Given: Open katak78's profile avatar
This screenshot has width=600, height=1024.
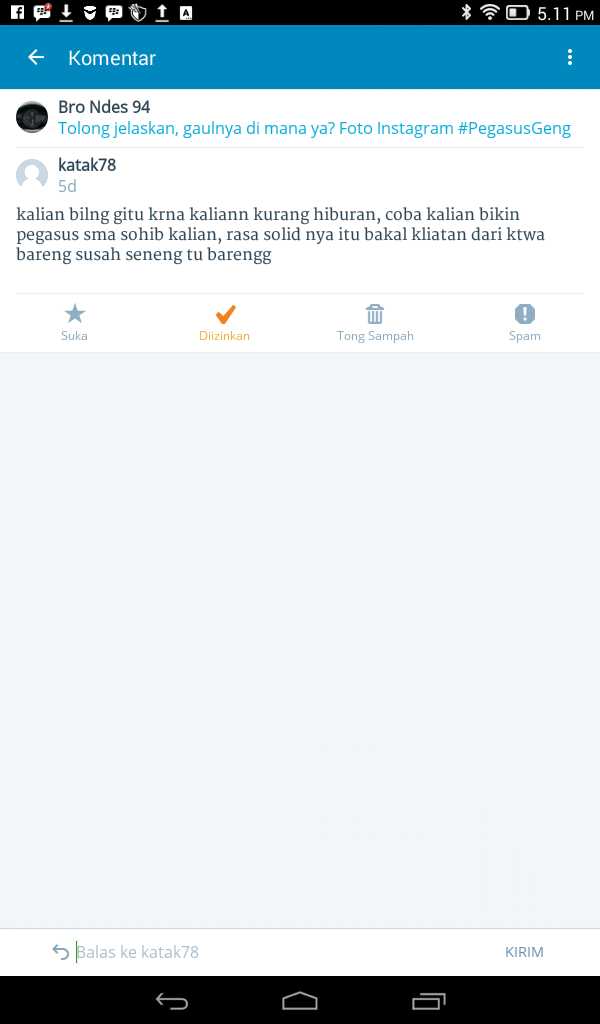Looking at the screenshot, I should (x=32, y=175).
